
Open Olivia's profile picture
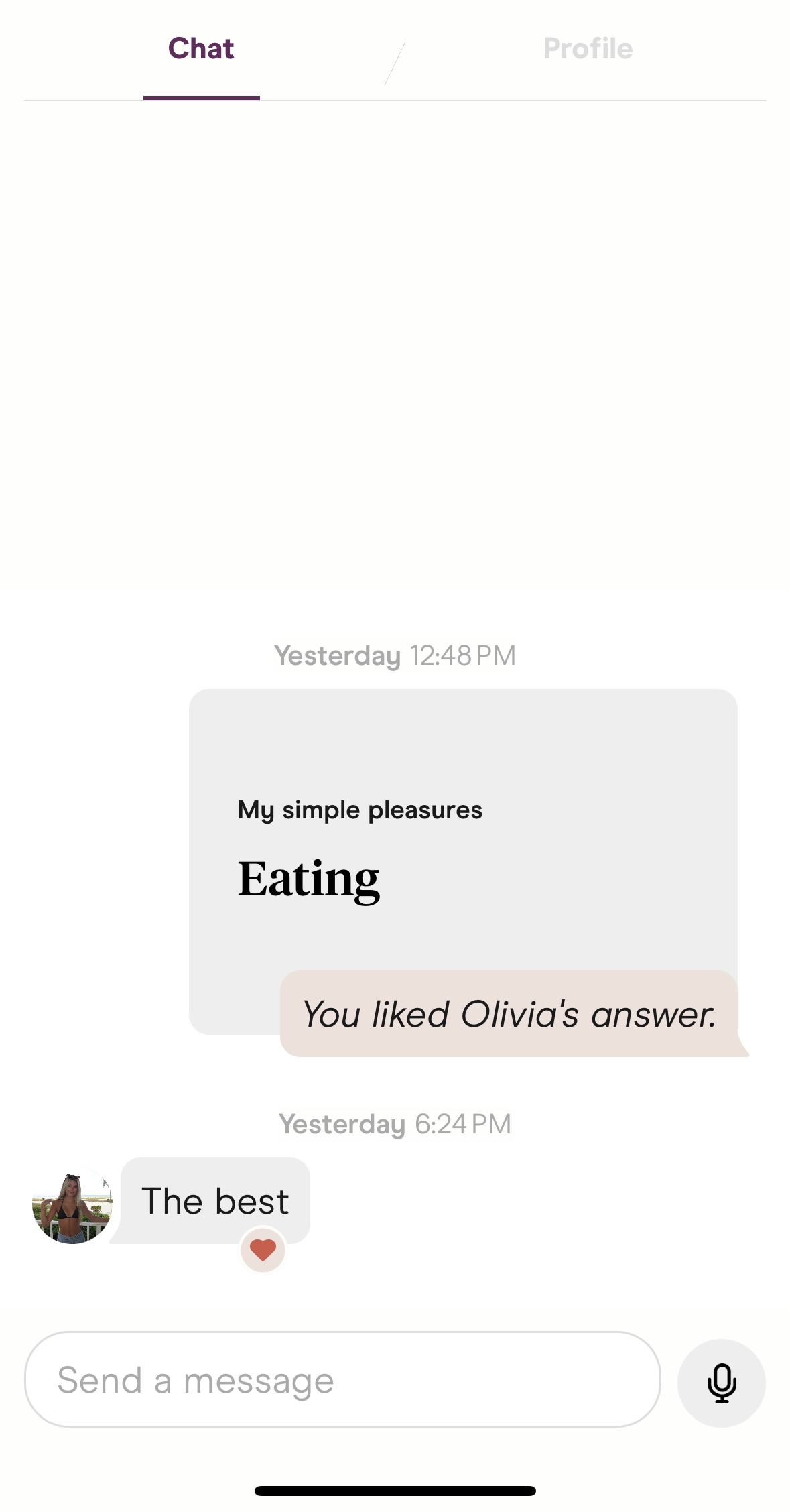tap(72, 1204)
